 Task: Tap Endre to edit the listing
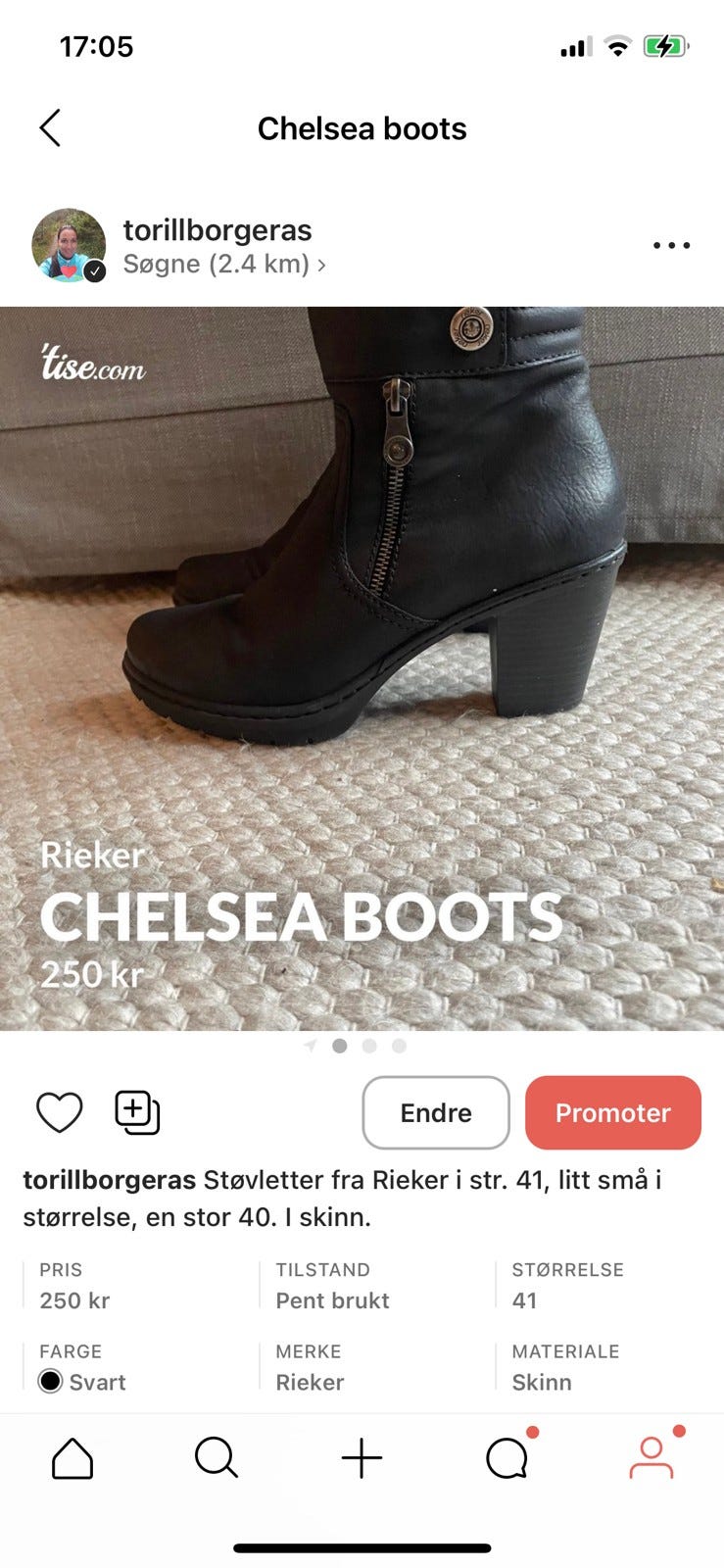(435, 1112)
